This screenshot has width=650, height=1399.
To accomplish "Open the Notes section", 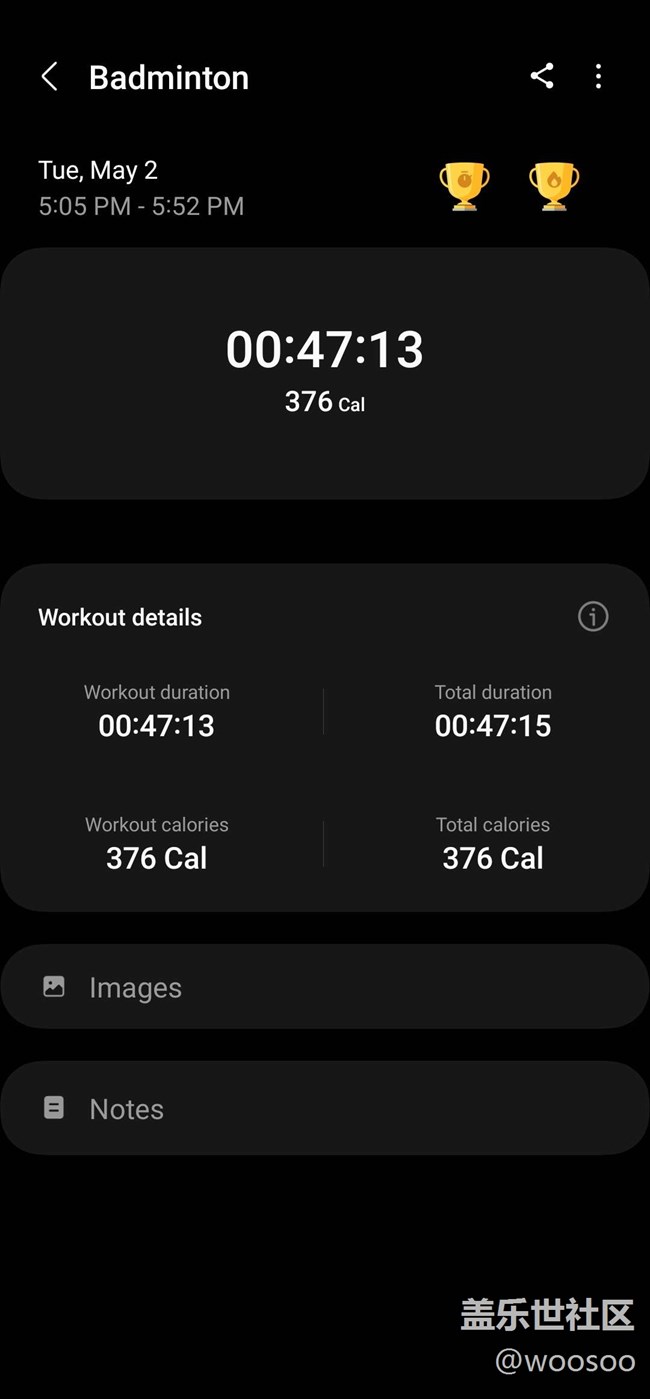I will click(325, 1108).
